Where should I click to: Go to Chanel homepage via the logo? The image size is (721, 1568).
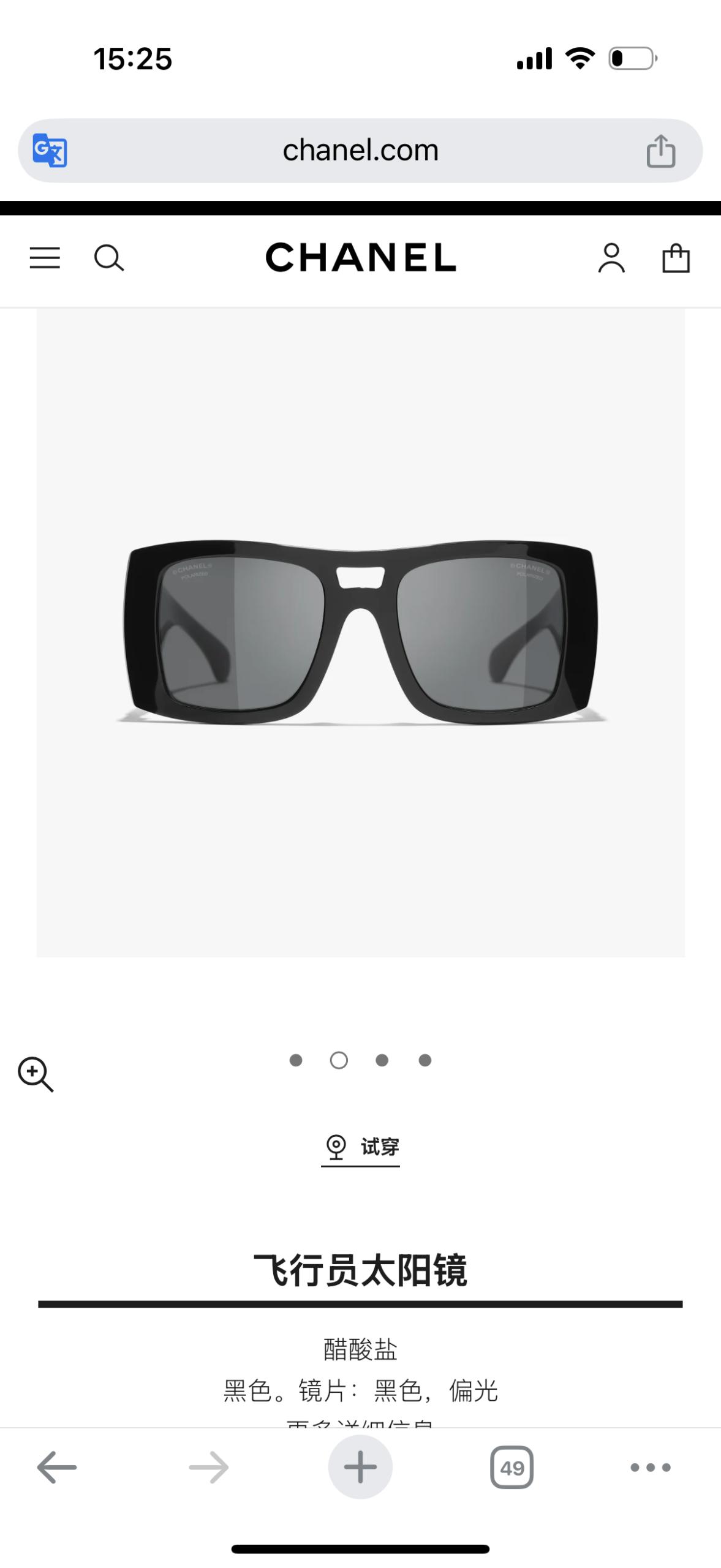click(x=360, y=257)
